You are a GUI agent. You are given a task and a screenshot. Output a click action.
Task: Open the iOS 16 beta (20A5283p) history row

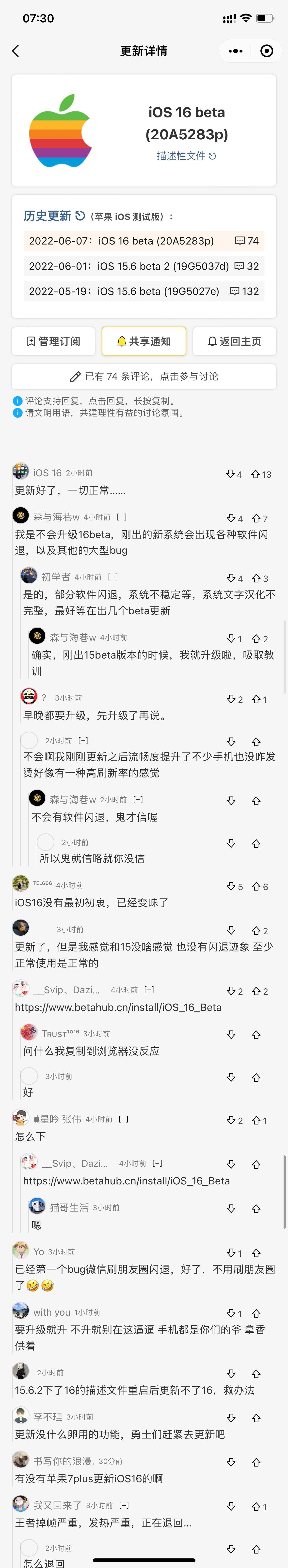point(144,241)
